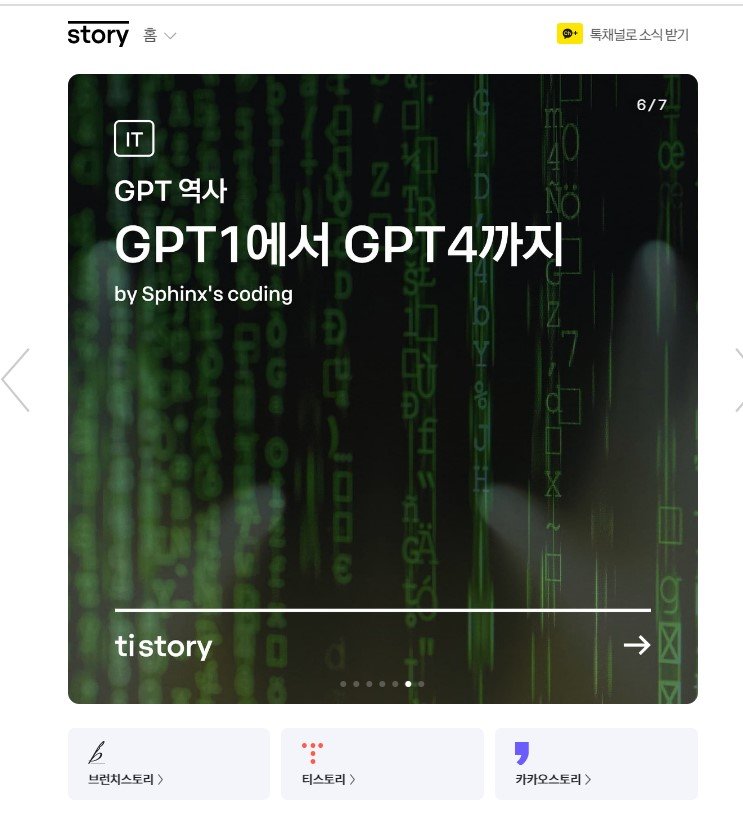Show the previous carousel slide
Viewport: 743px width, 817px height.
[x=16, y=380]
